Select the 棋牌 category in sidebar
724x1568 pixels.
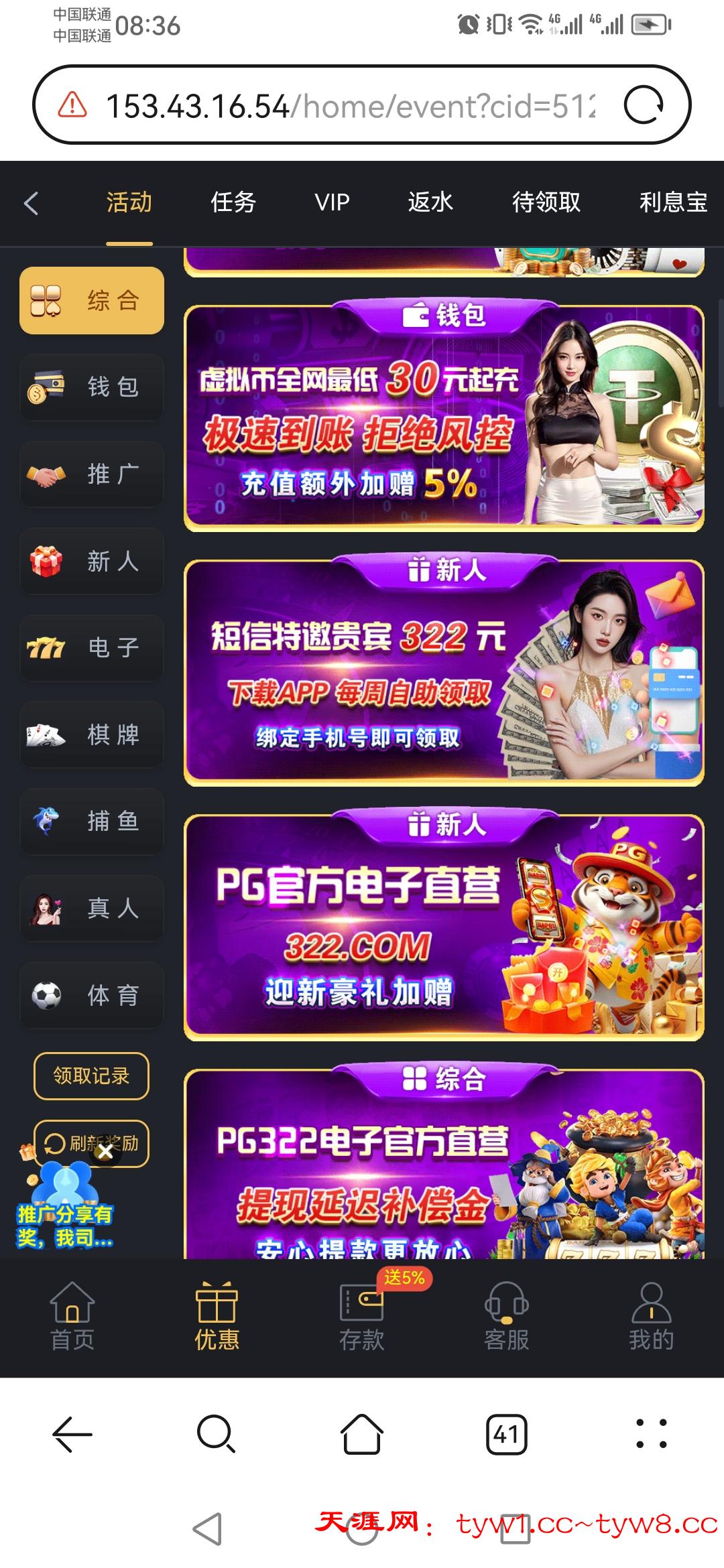click(92, 735)
